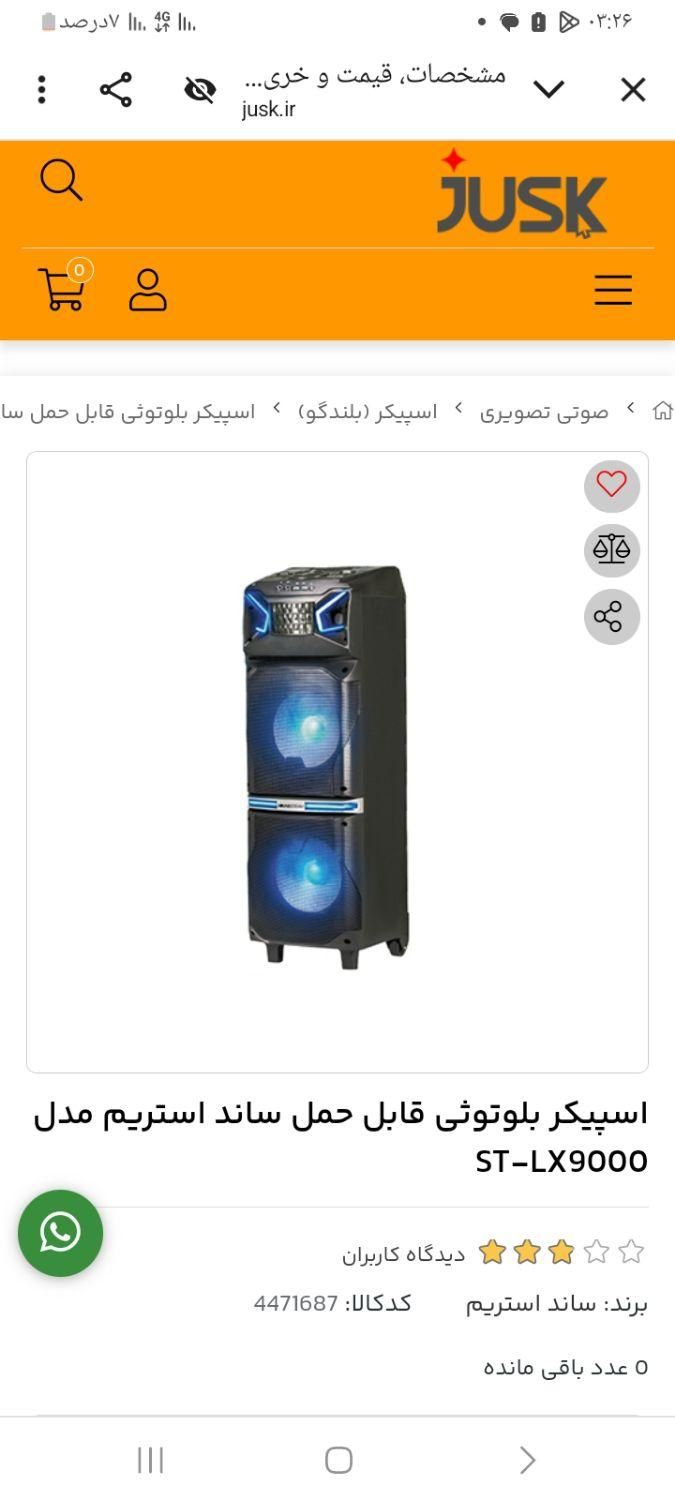
Task: Expand the page info chevron
Action: pos(549,90)
